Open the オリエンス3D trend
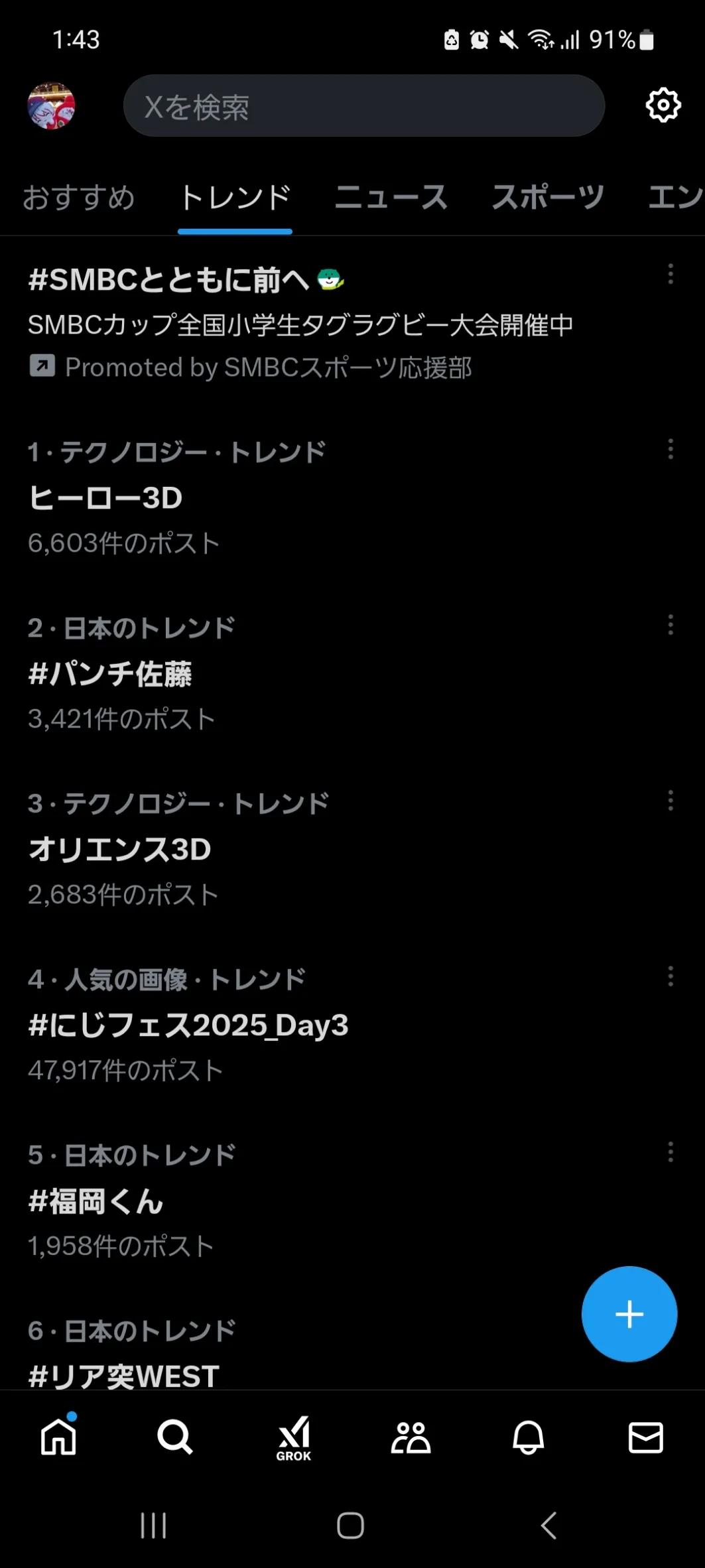705x1568 pixels. coord(119,849)
